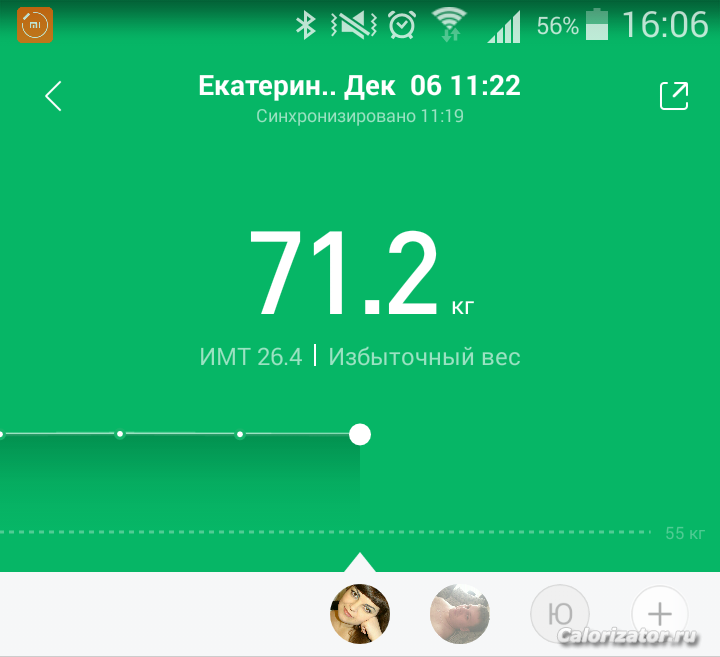Select the Ю user profile
Viewport: 720px width, 657px height.
click(x=559, y=613)
